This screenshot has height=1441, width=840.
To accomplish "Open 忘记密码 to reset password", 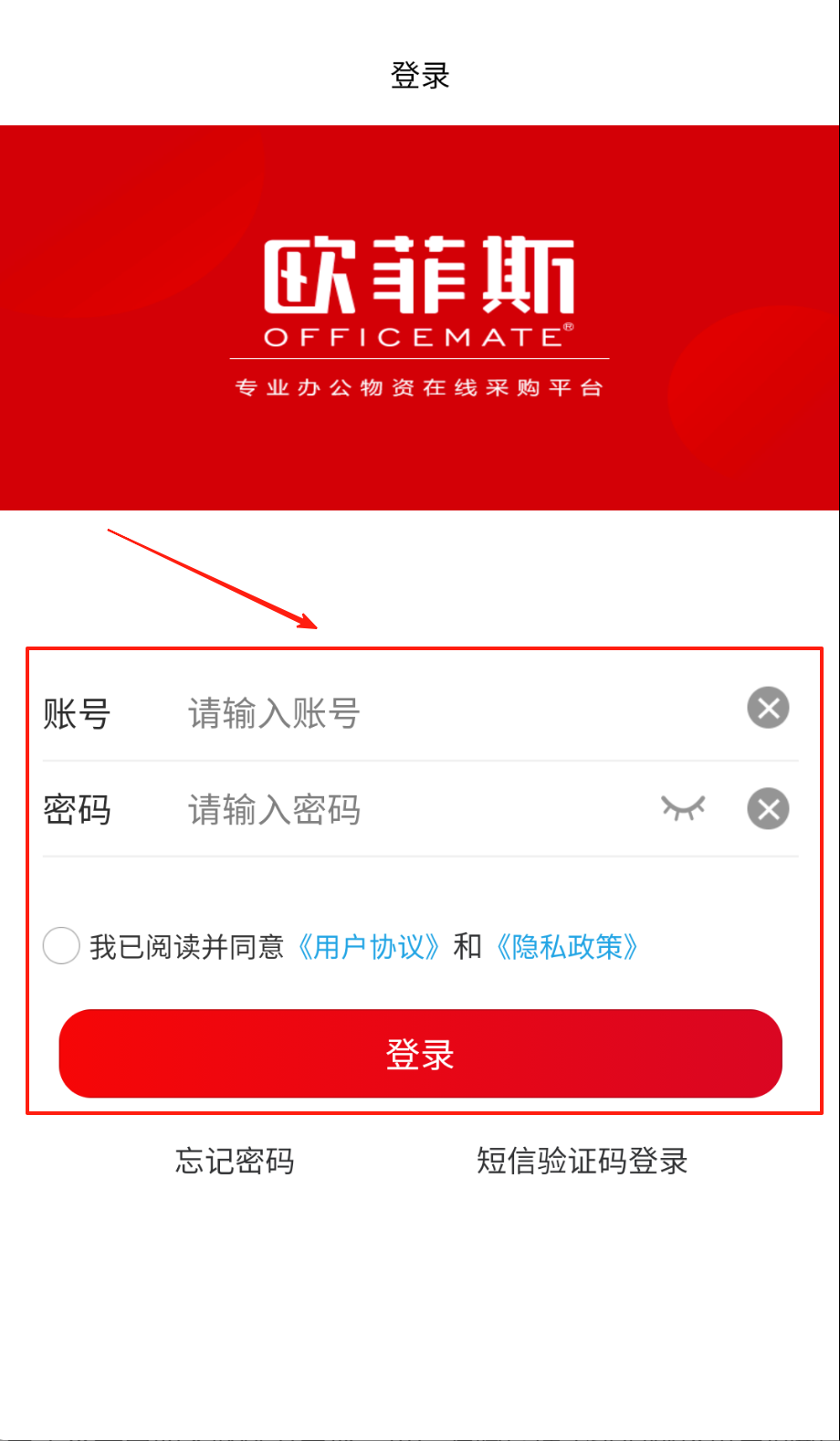I will coord(235,1162).
